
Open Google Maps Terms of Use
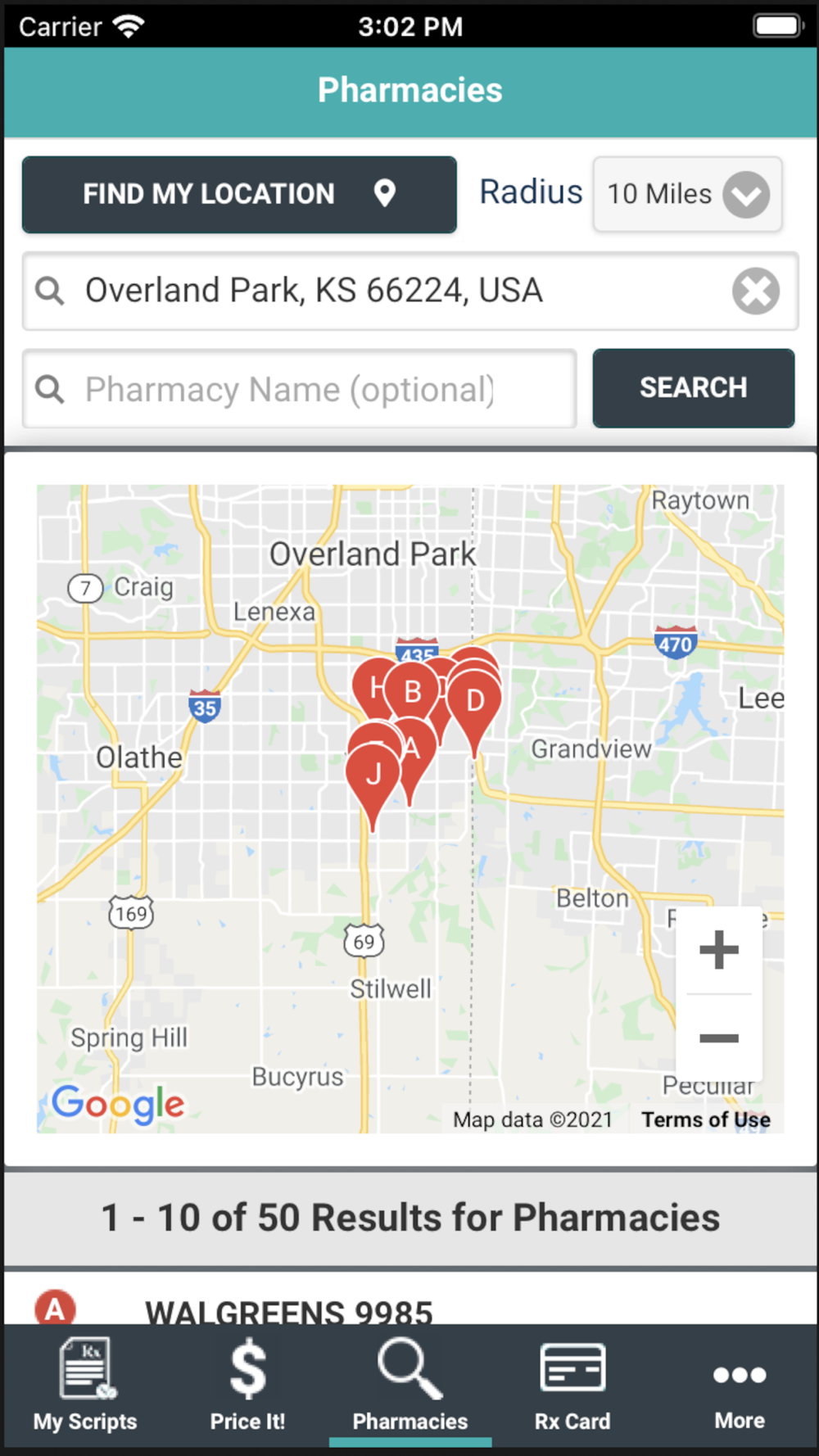(706, 1119)
